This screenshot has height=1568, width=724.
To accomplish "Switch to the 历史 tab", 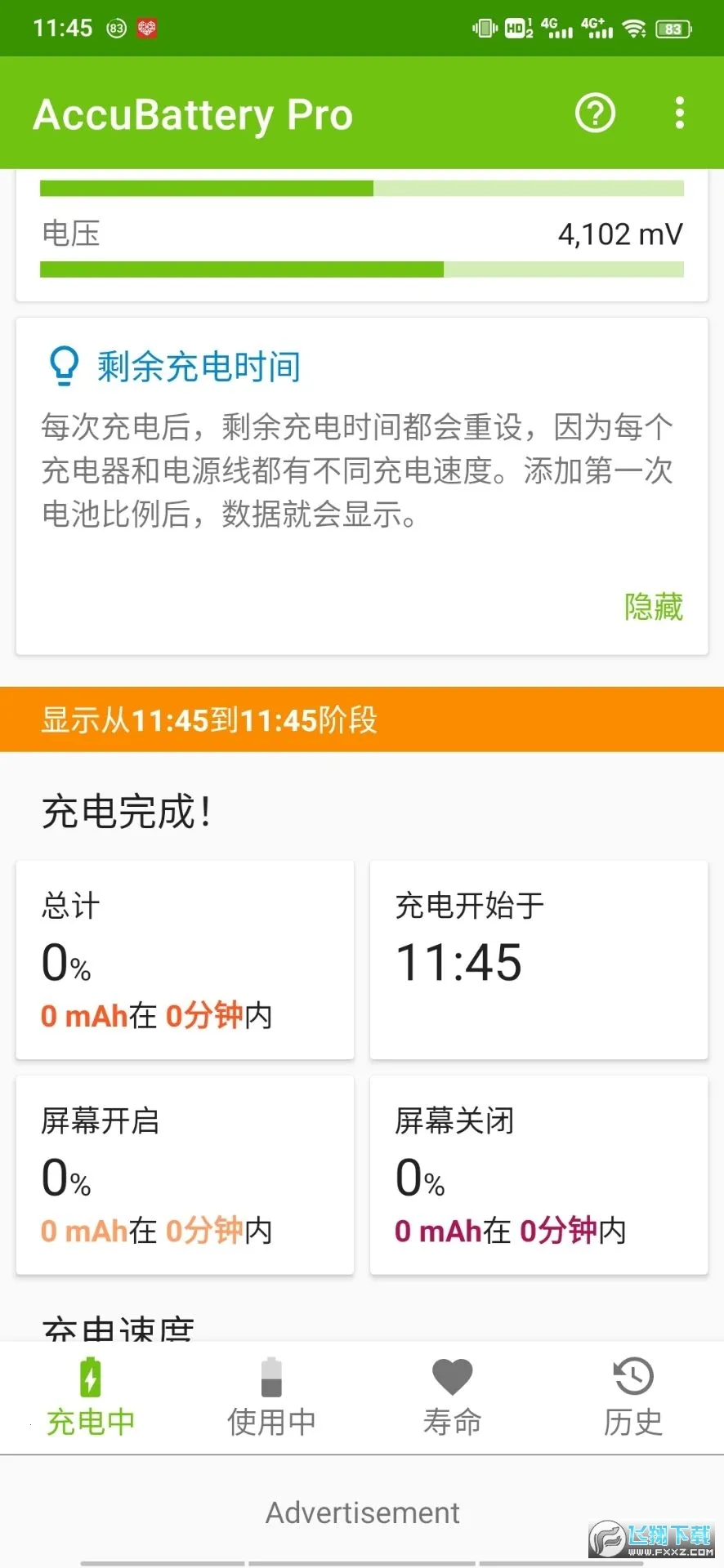I will [x=632, y=1398].
